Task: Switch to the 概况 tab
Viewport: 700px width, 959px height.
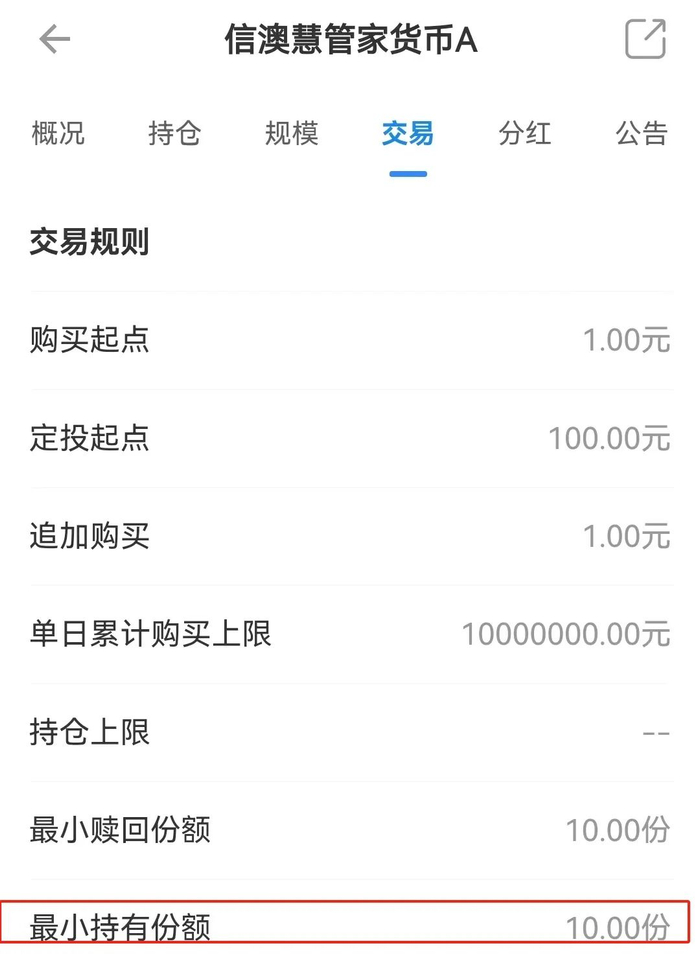Action: [58, 133]
